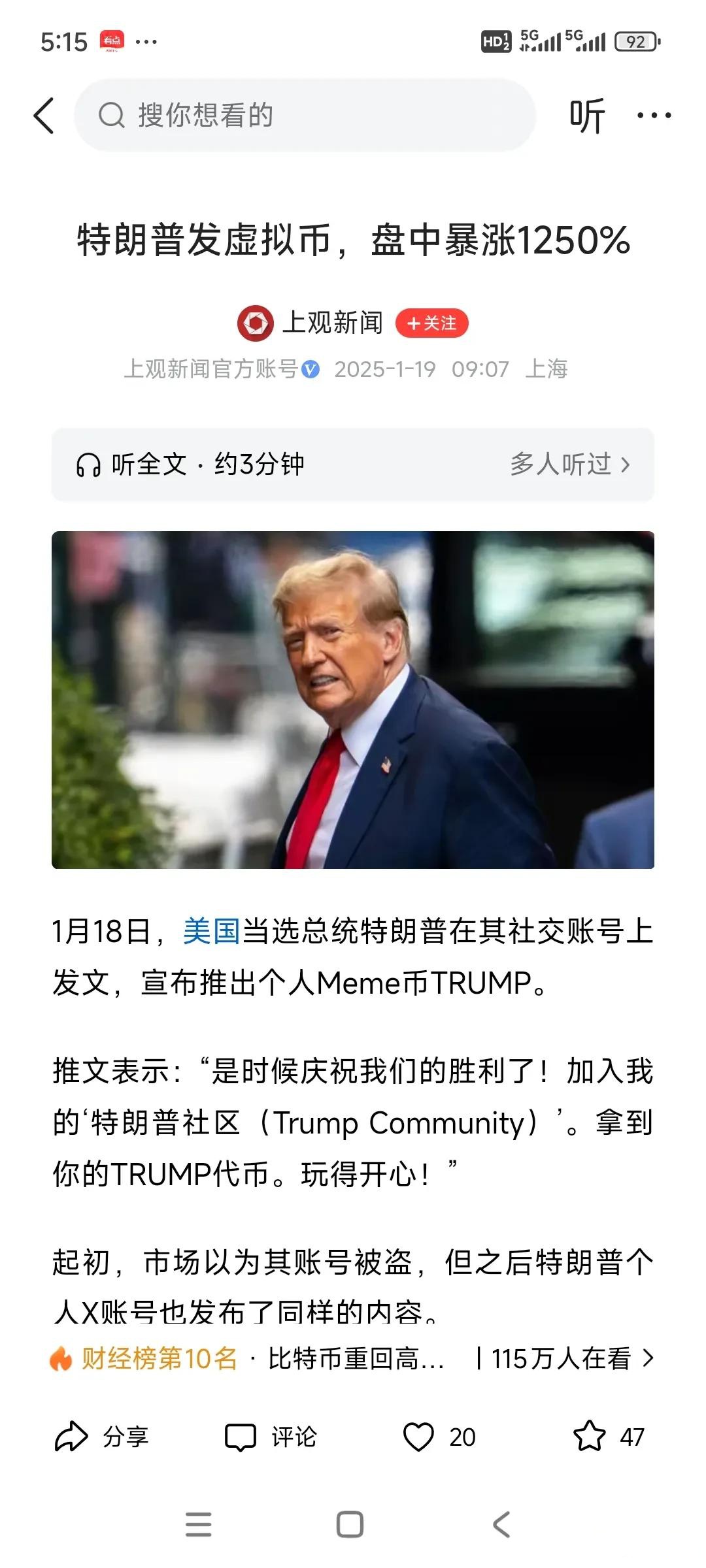Screen dimensions: 706x1568
Task: Open recent apps from navigation bar
Action: tap(199, 1524)
